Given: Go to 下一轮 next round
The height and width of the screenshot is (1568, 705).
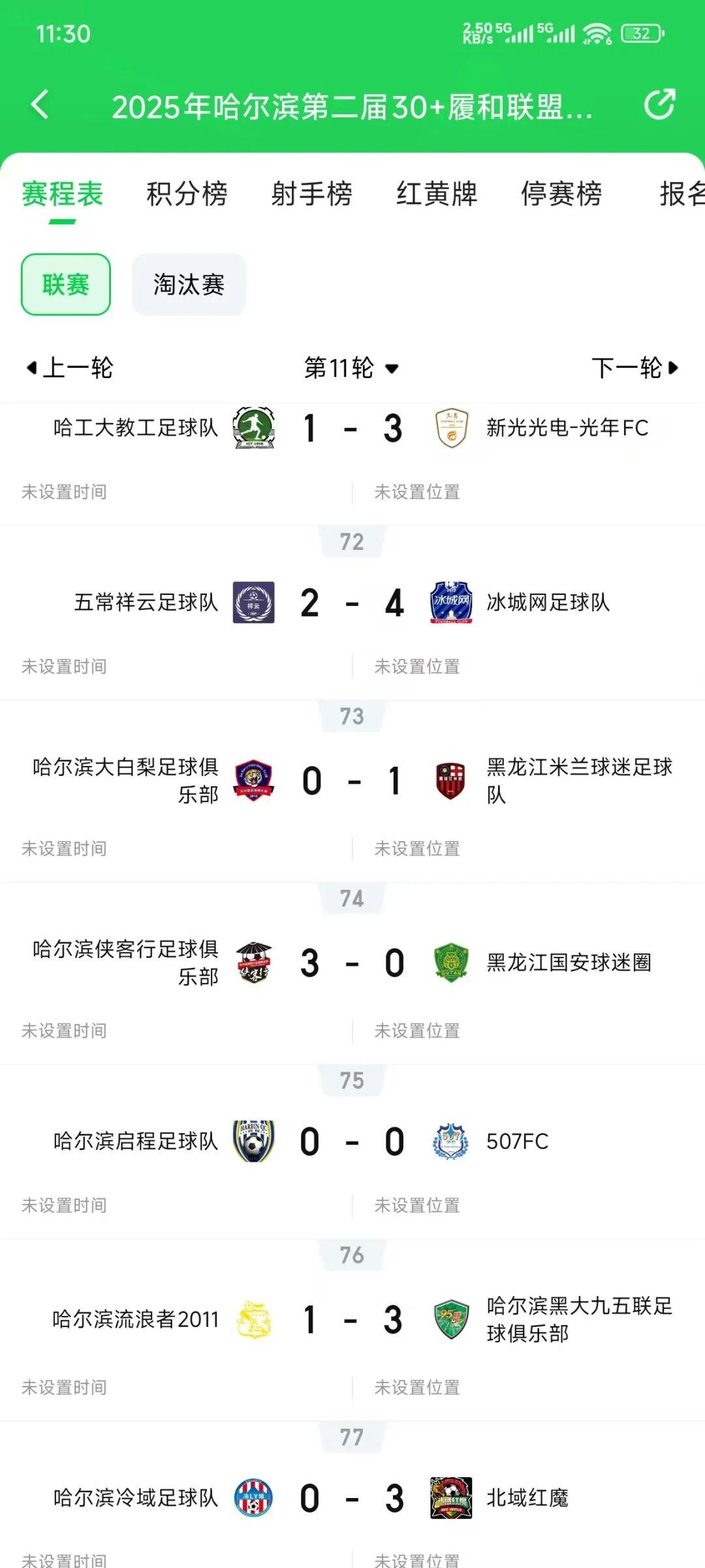Looking at the screenshot, I should 634,368.
